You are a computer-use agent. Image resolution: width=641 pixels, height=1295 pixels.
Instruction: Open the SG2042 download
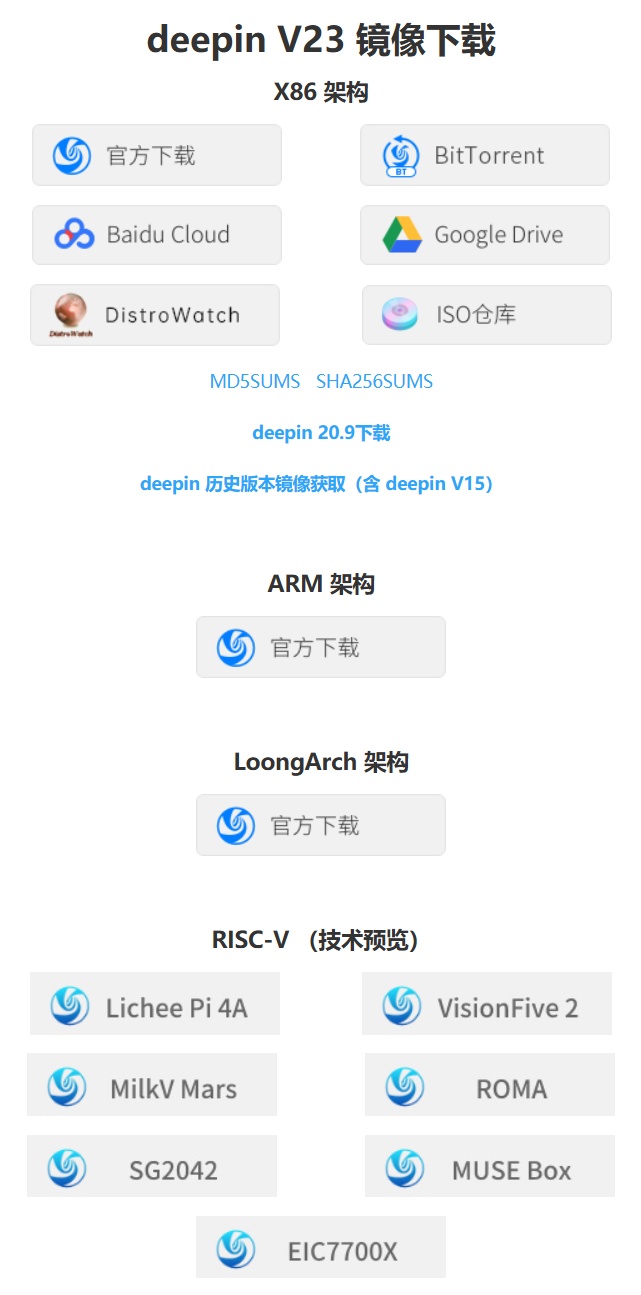[152, 1166]
